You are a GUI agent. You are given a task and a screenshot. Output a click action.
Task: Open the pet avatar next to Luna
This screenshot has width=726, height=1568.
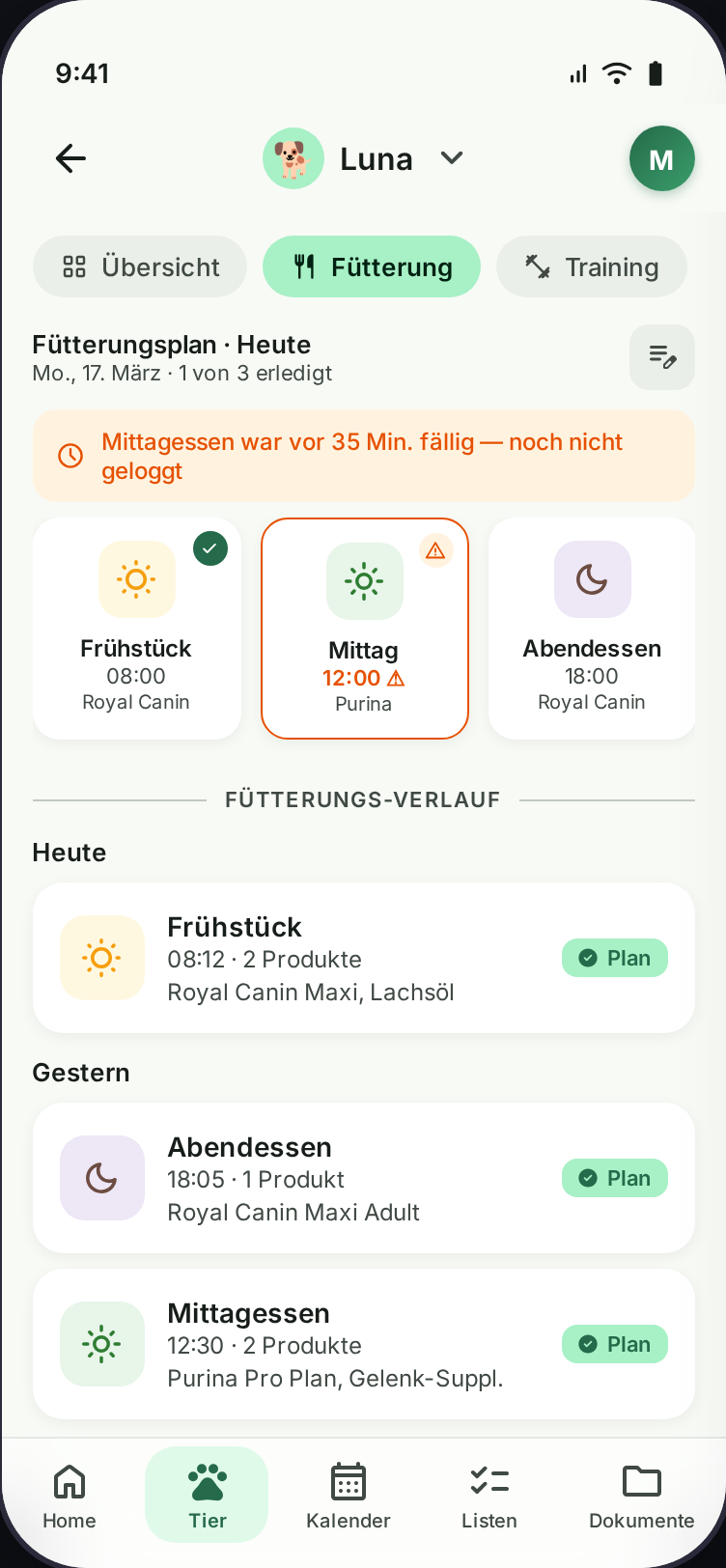click(x=293, y=158)
